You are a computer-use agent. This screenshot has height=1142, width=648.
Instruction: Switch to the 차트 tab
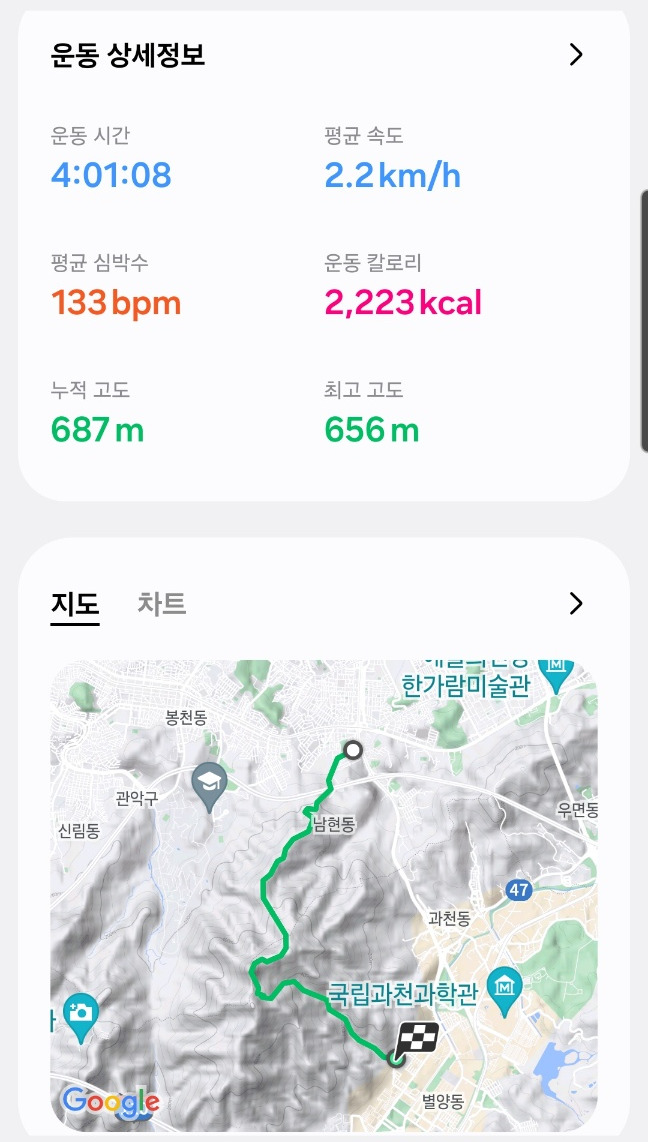(161, 604)
